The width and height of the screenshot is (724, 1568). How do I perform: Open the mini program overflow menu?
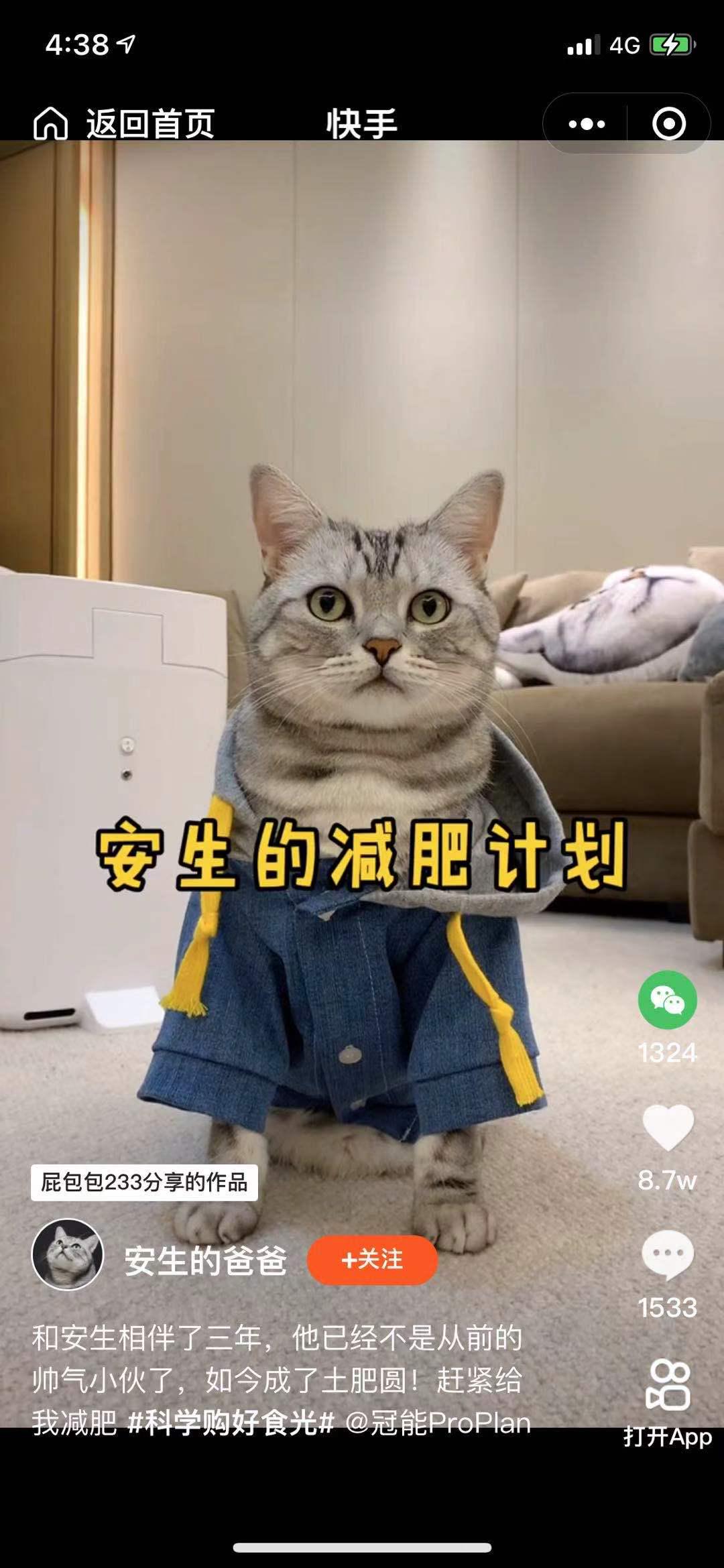tap(587, 124)
